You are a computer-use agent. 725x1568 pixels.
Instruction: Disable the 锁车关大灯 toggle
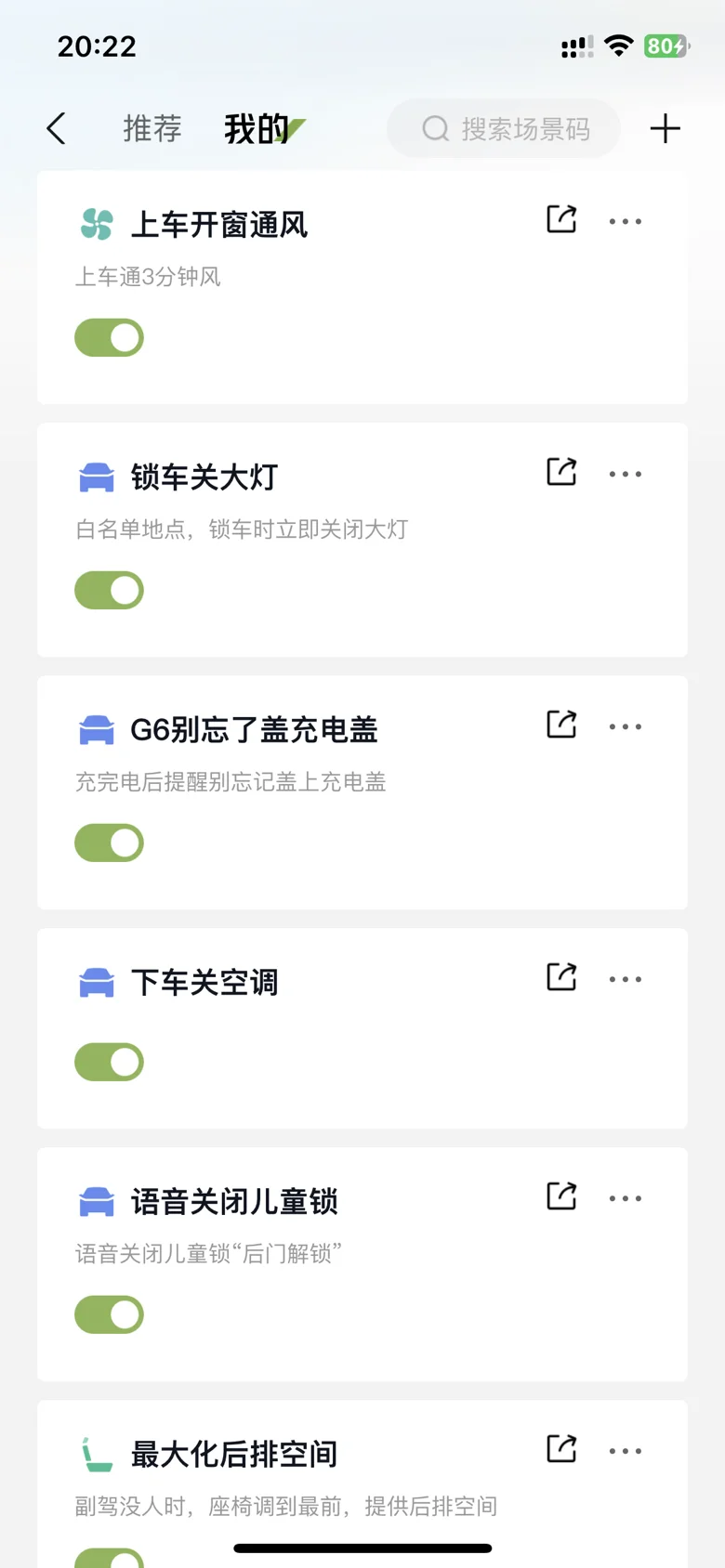tap(109, 591)
